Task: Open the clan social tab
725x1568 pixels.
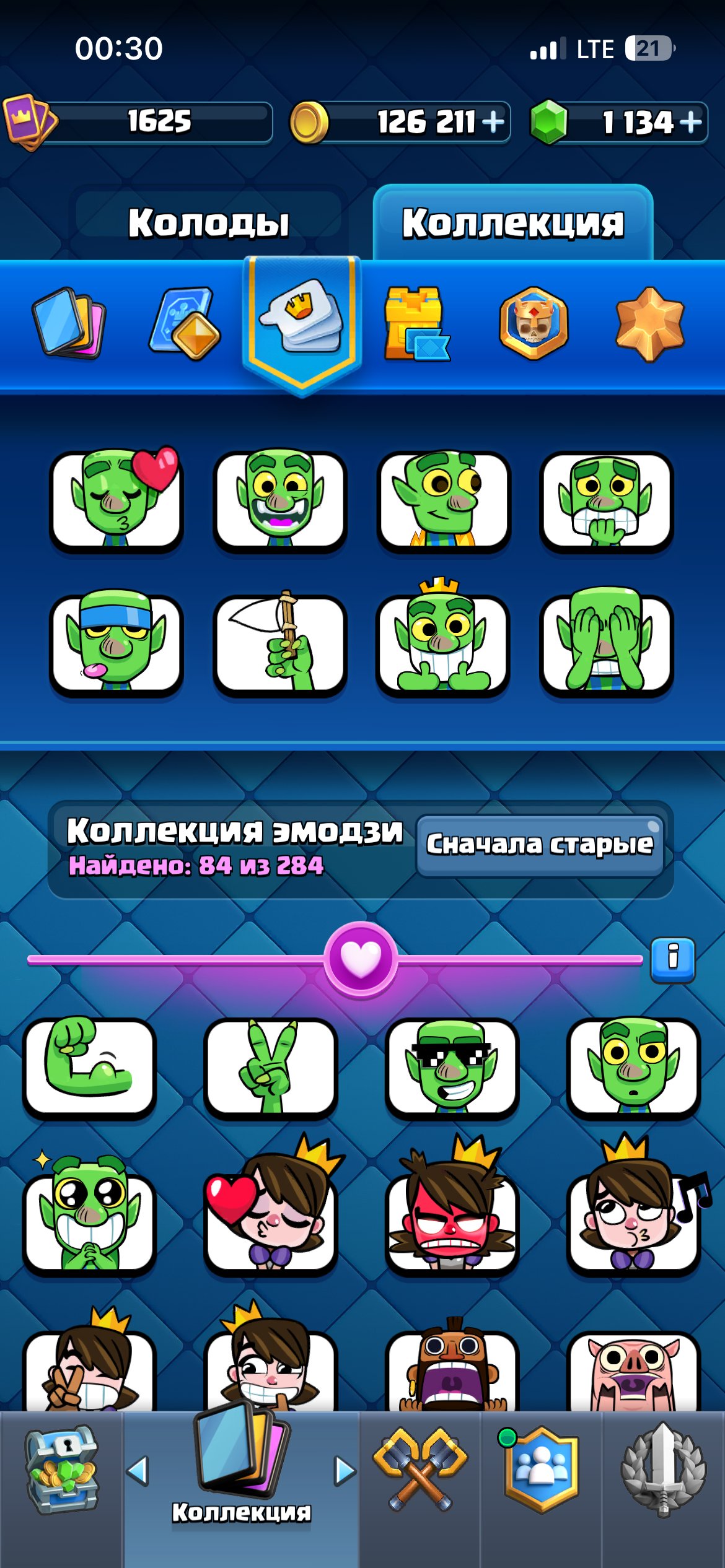Action: [x=540, y=1469]
